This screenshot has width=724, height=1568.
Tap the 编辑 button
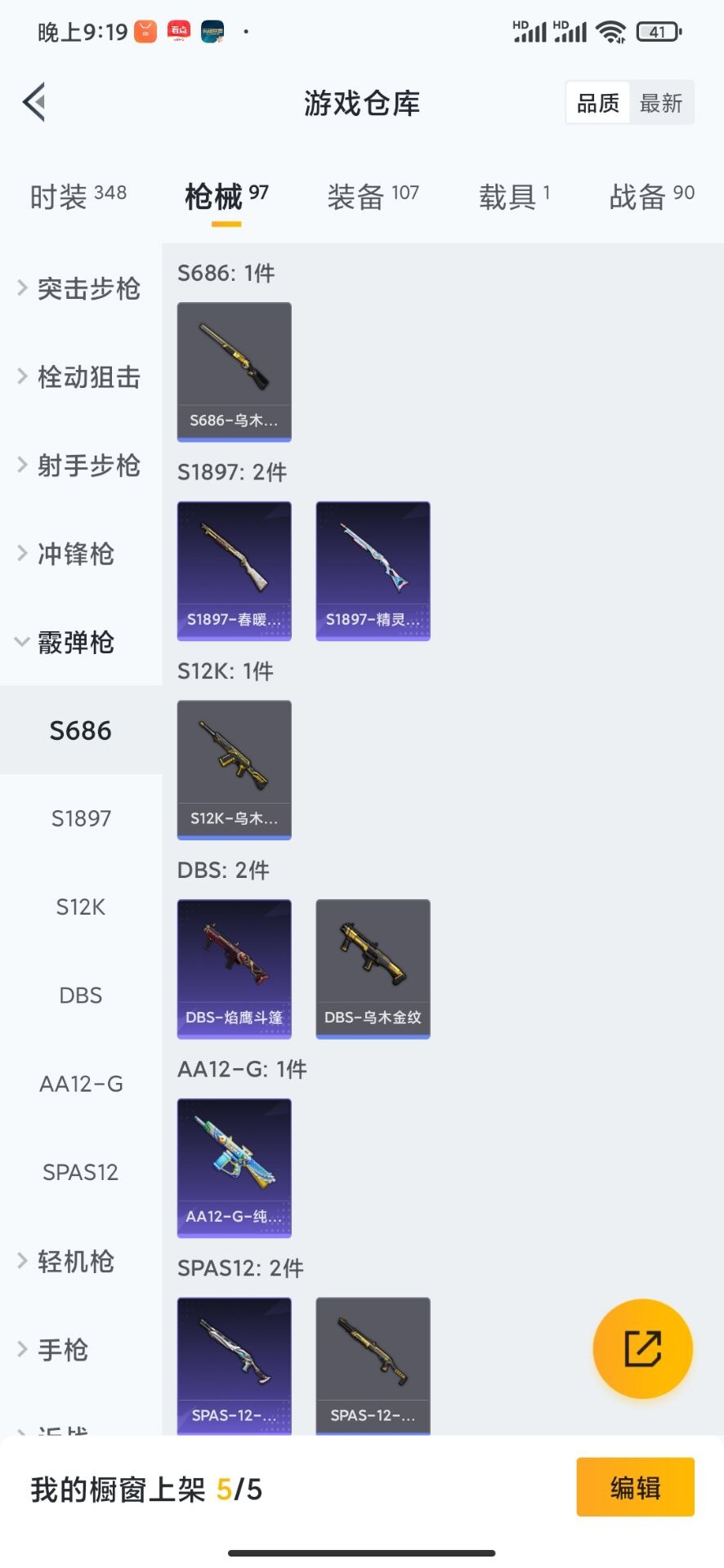(x=635, y=1487)
